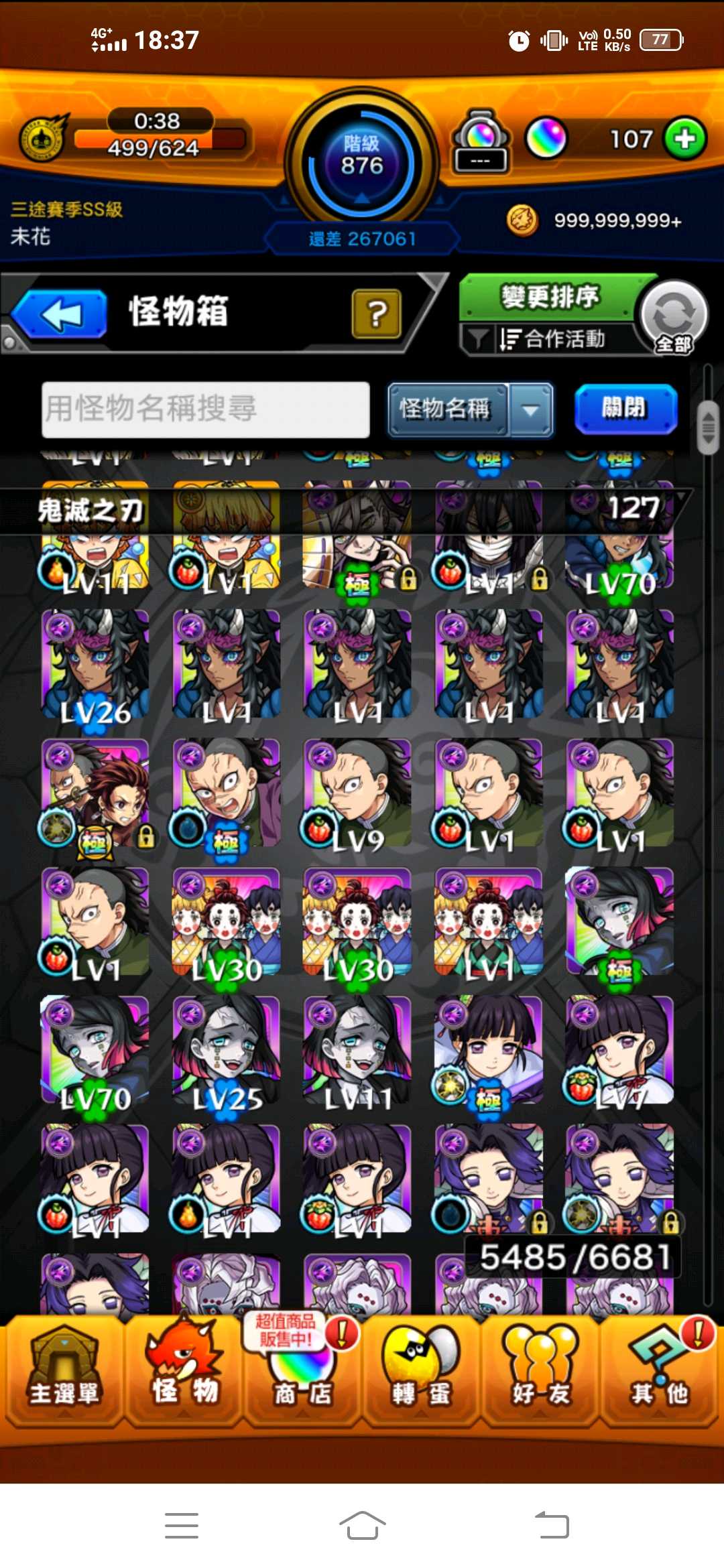Expand the 怪物名稱 search type dropdown
Viewport: 724px width, 1568px height.
point(531,409)
